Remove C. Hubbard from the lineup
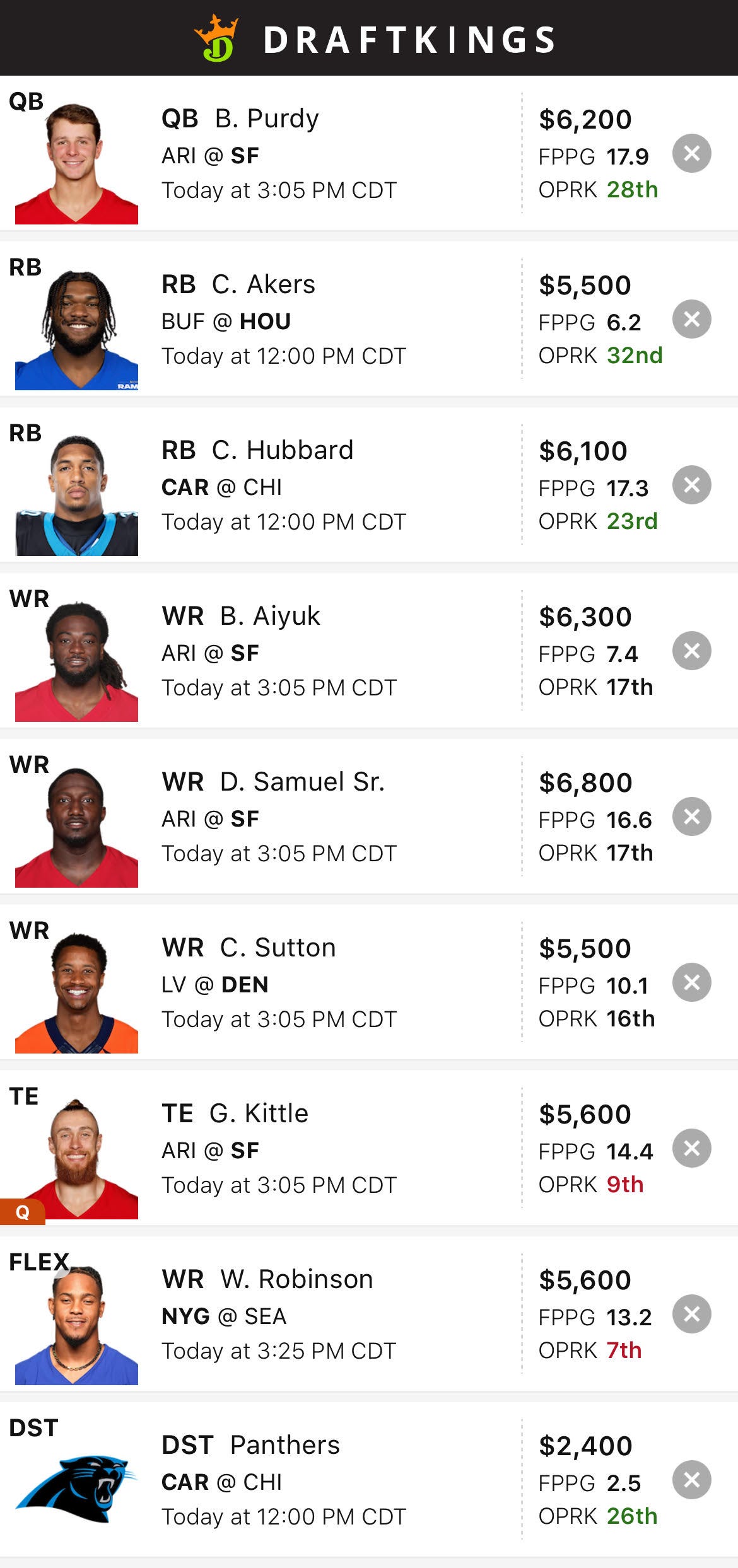Viewport: 738px width, 1568px height. point(691,485)
